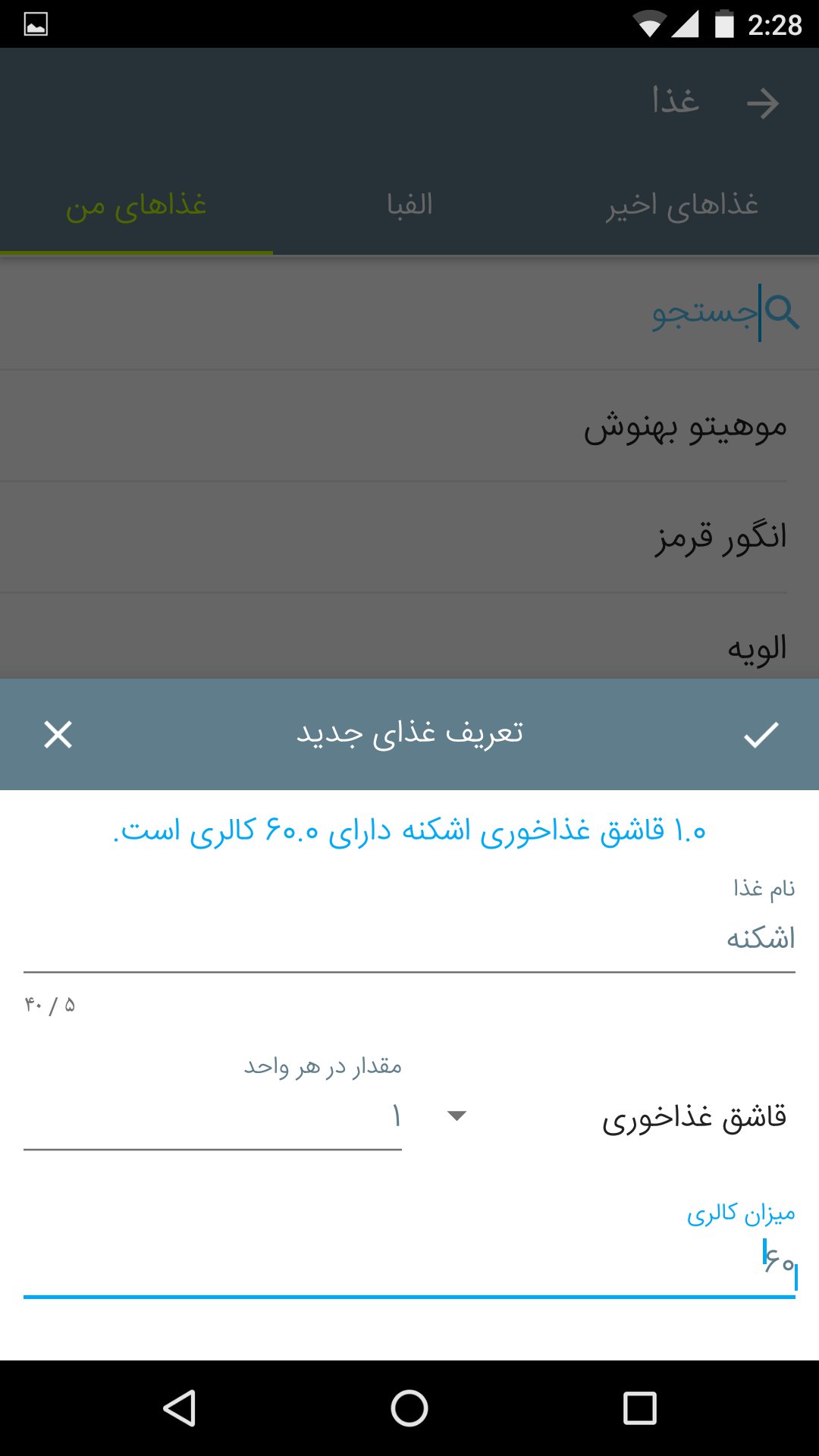Viewport: 819px width, 1456px height.
Task: Open the food موهیتو بهنوش
Action: [409, 427]
